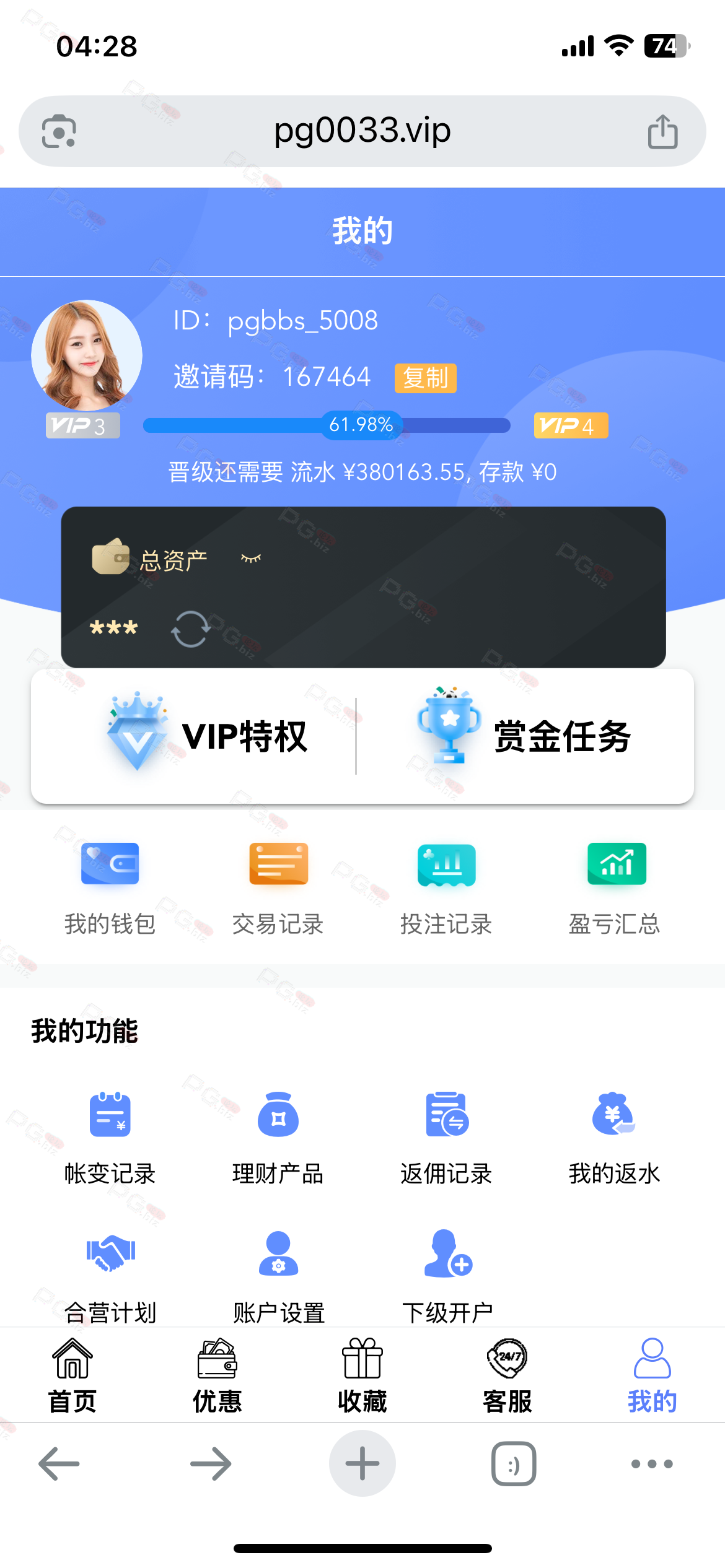
Task: Switch to the 优惠 promotions tab
Action: pyautogui.click(x=217, y=1376)
